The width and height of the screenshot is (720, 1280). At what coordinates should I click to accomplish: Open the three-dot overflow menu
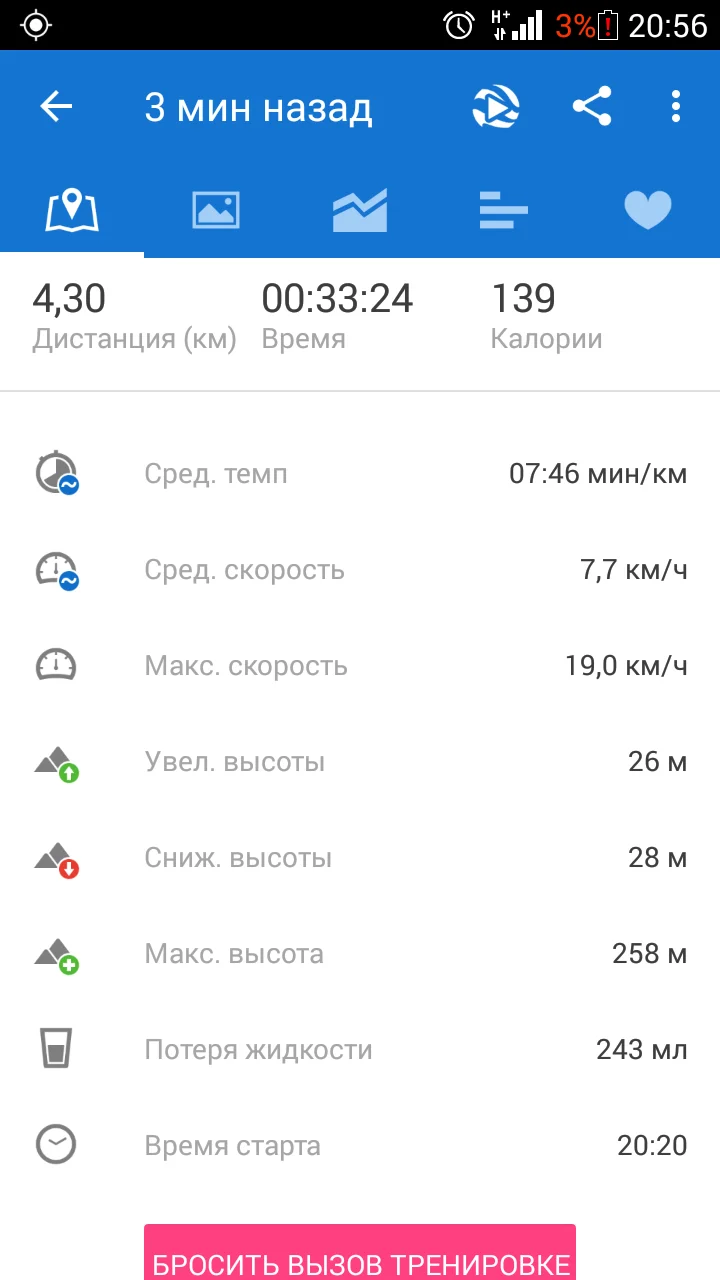pyautogui.click(x=676, y=107)
